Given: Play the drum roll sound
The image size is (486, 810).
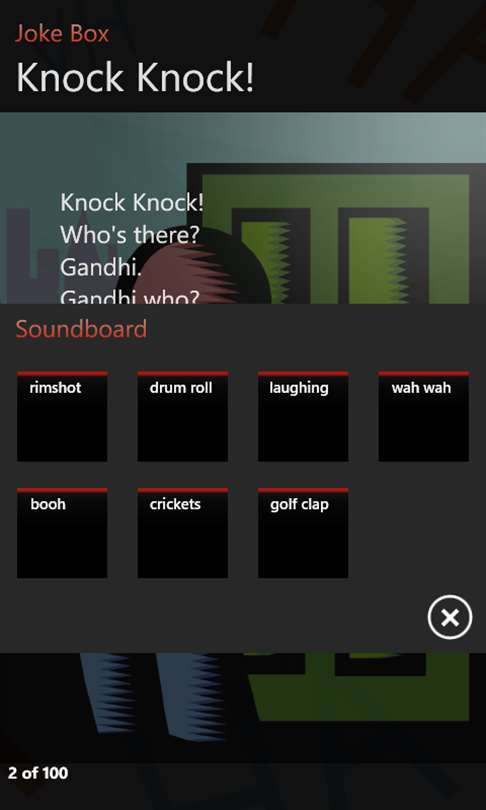Looking at the screenshot, I should 182,416.
